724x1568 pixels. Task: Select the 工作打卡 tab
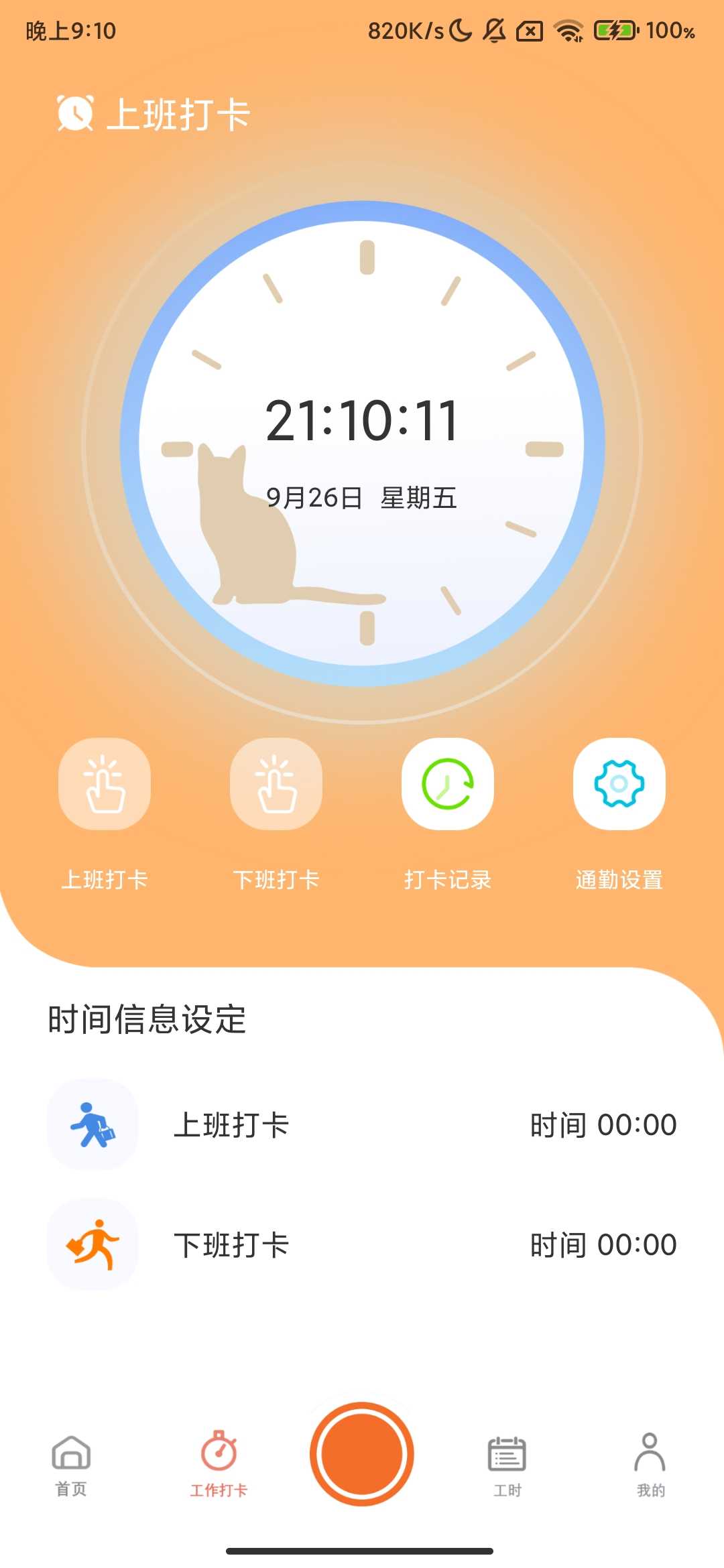(219, 1465)
